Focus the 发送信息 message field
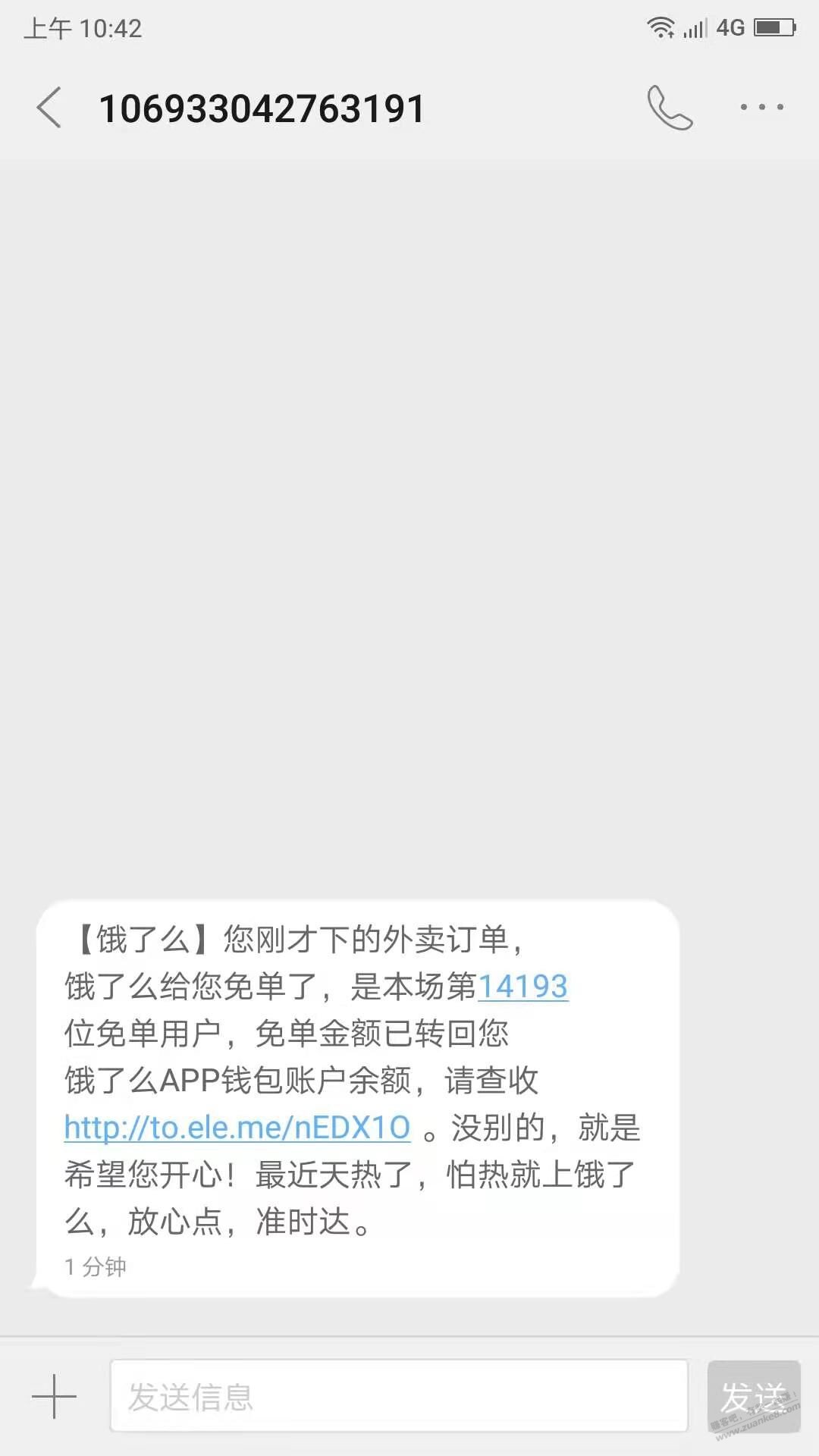The image size is (819, 1456). (399, 1396)
